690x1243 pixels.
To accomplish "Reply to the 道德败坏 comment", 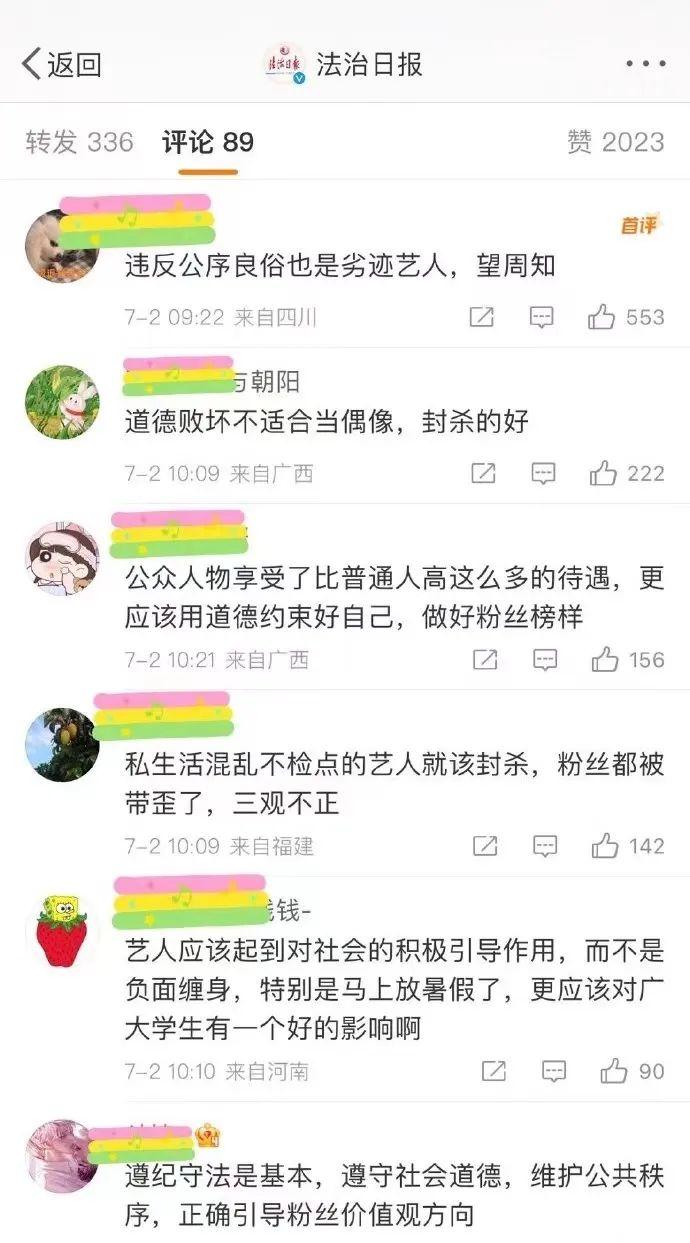I will pyautogui.click(x=543, y=473).
